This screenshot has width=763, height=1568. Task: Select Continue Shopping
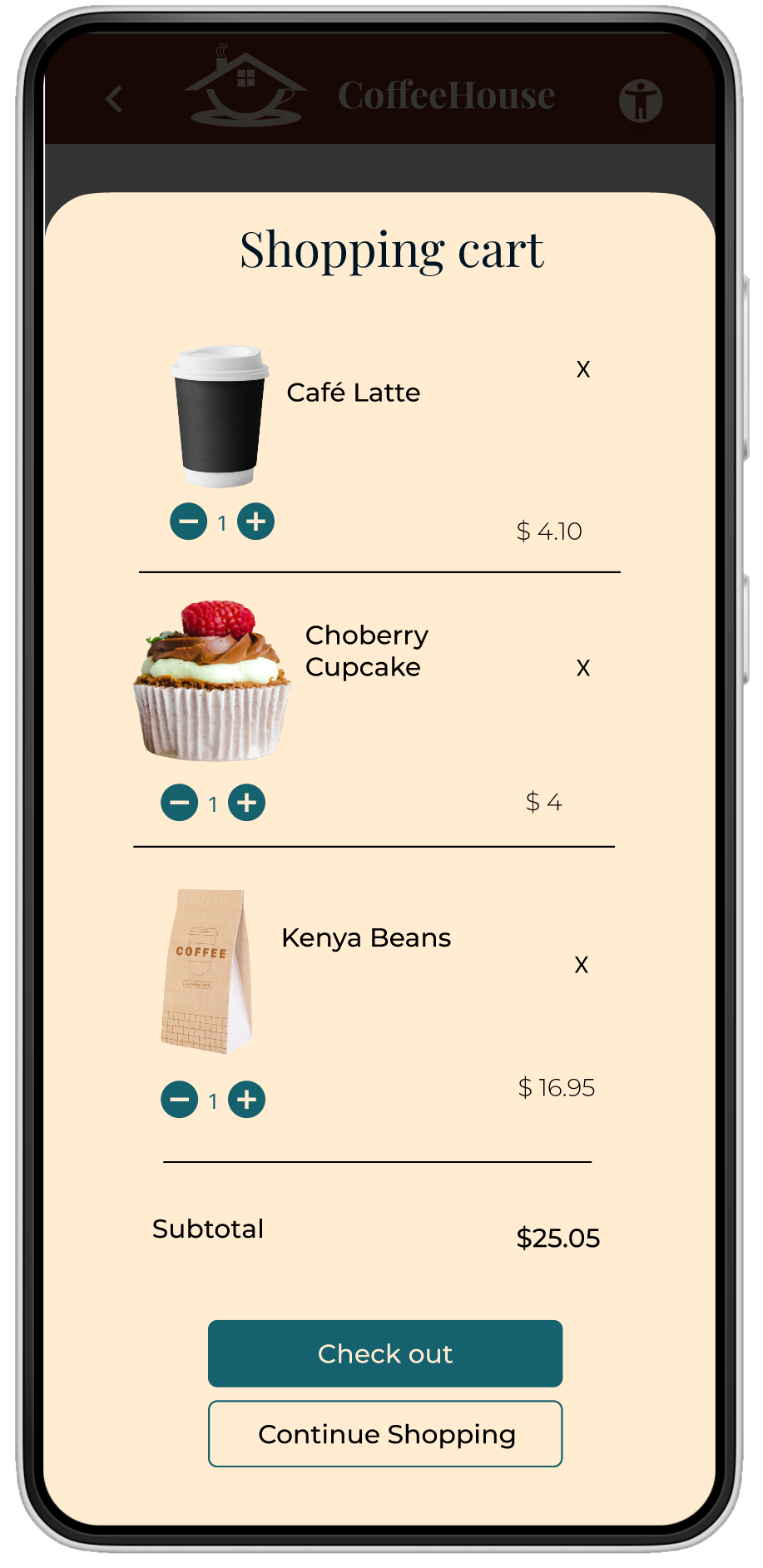tap(385, 1434)
